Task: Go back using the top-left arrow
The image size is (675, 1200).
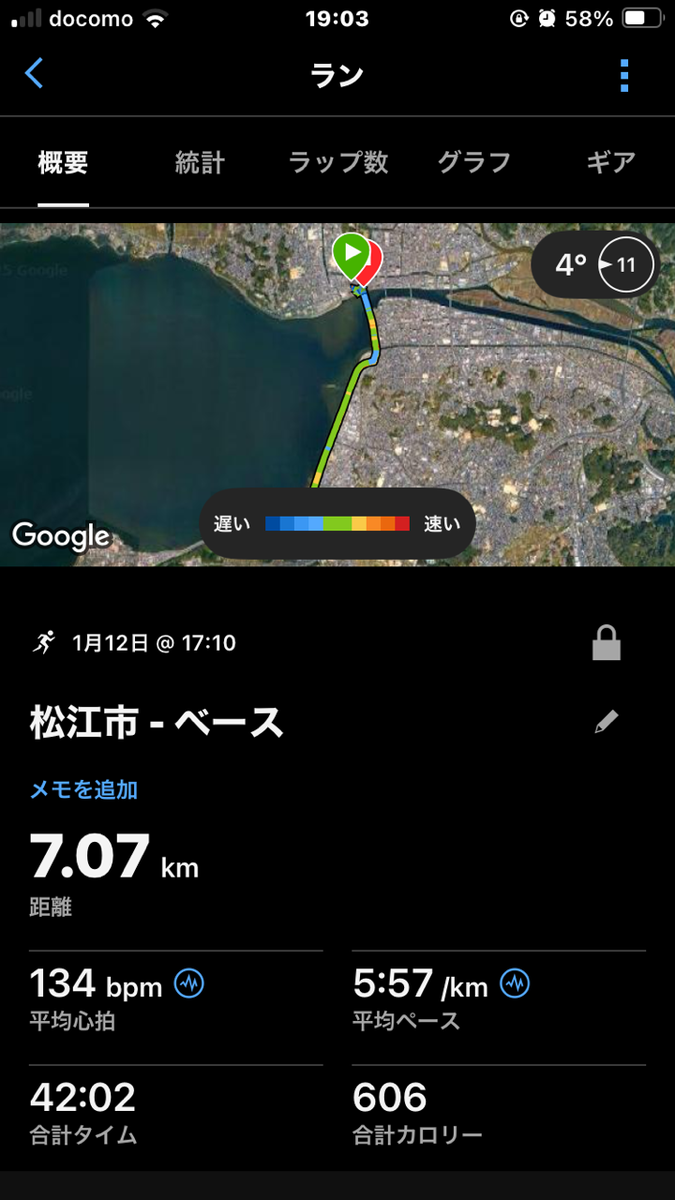Action: click(x=34, y=74)
